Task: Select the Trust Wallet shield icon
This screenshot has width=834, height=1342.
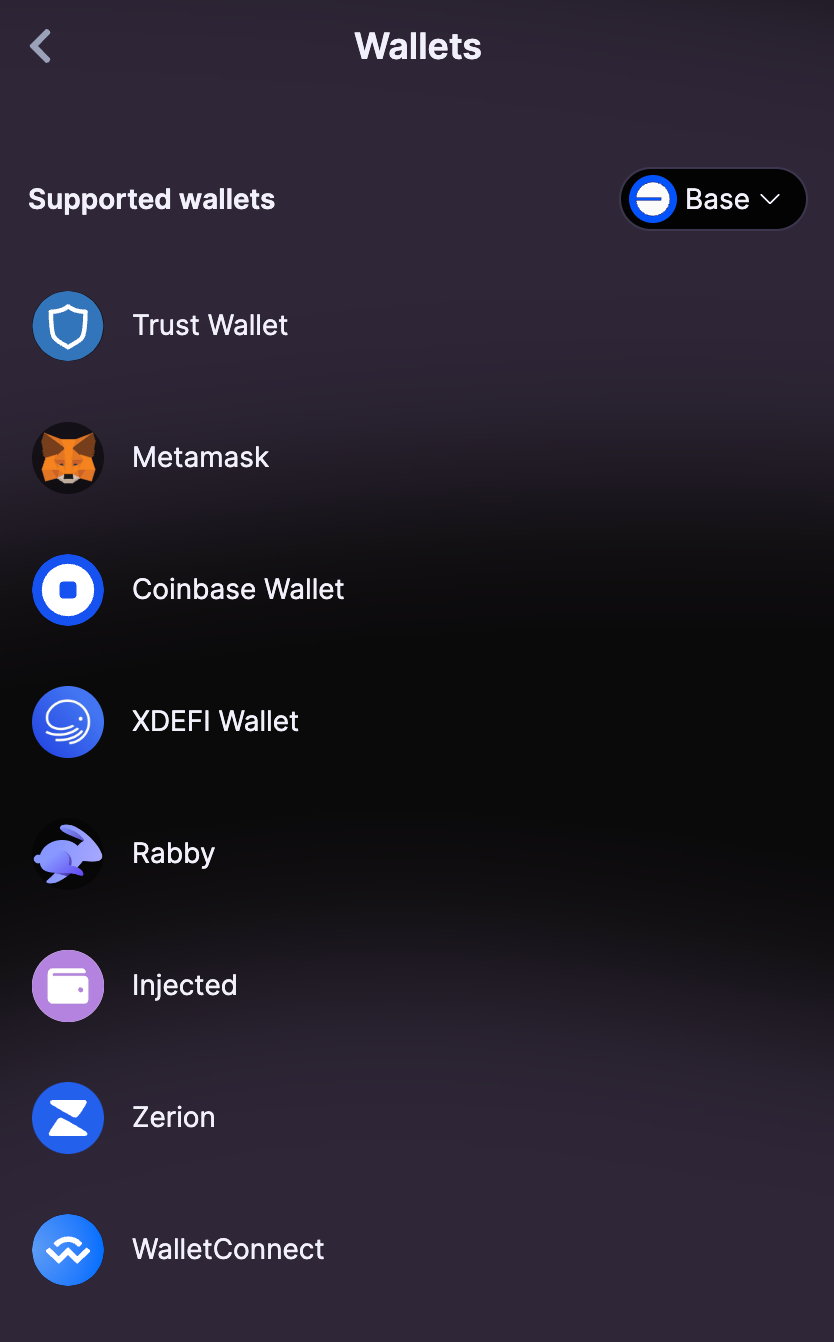Action: (68, 326)
